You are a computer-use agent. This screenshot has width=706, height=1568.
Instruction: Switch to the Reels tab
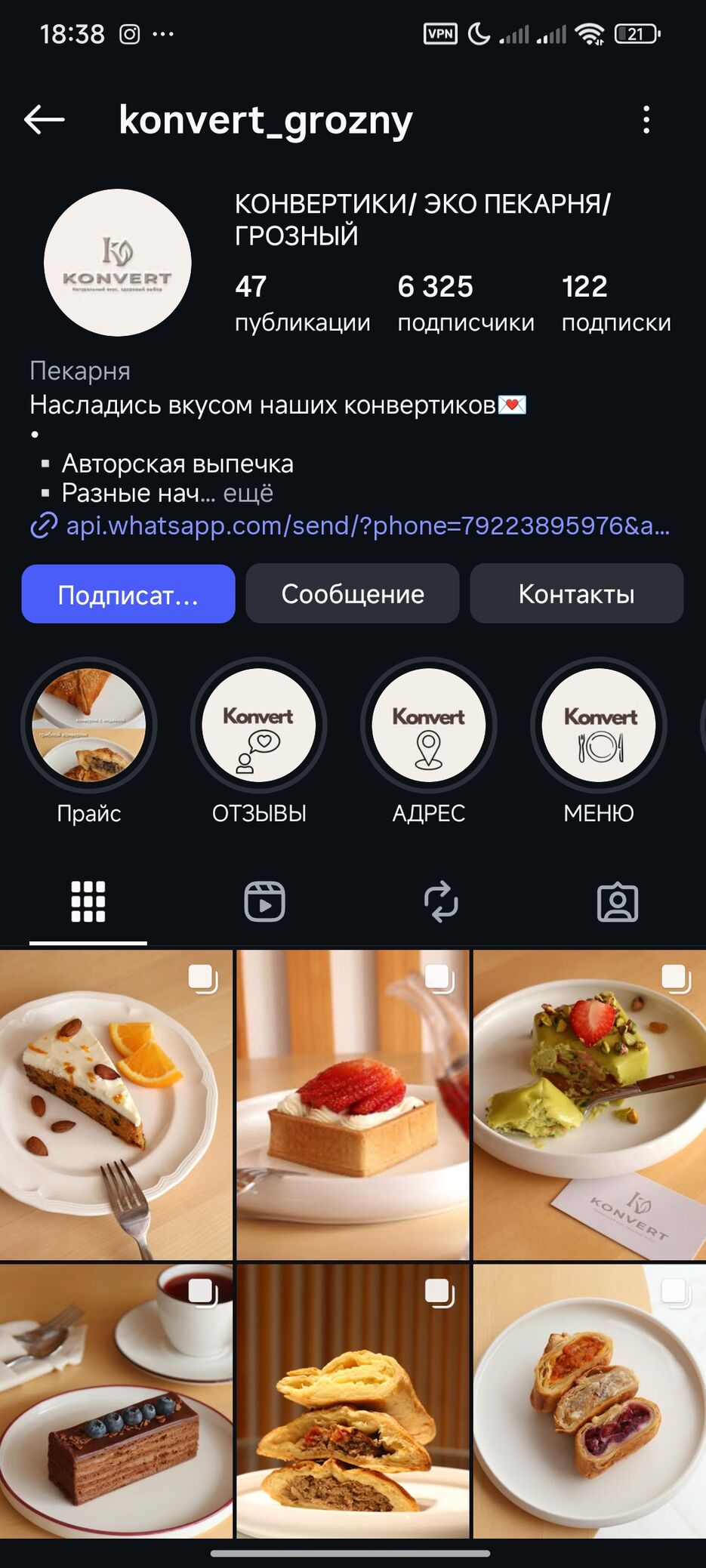(x=264, y=902)
